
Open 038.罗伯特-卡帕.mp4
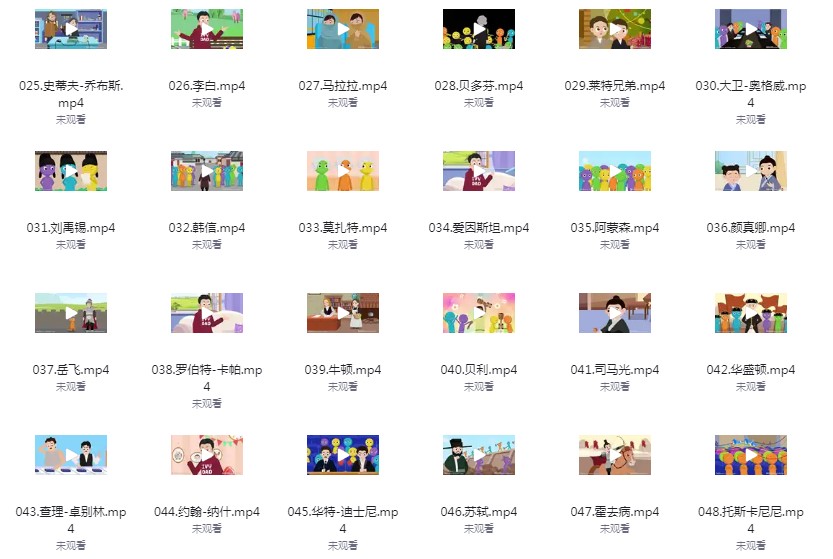pyautogui.click(x=207, y=313)
